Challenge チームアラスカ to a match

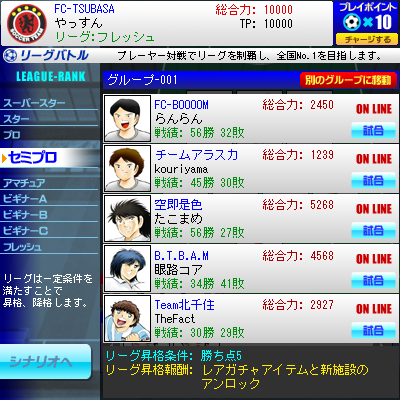[x=373, y=180]
